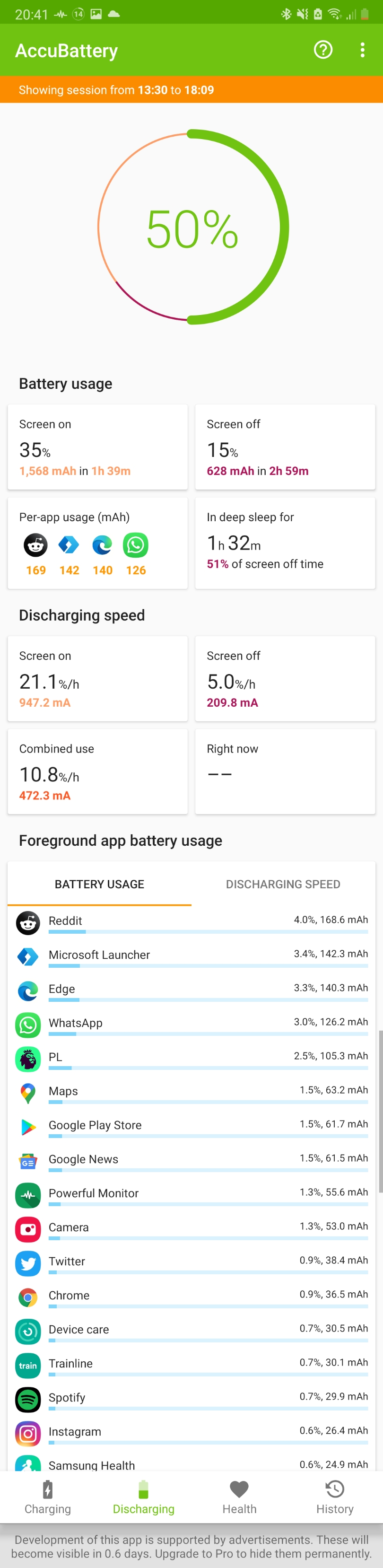Open the Health tab
The width and height of the screenshot is (383, 1568).
[x=239, y=1498]
